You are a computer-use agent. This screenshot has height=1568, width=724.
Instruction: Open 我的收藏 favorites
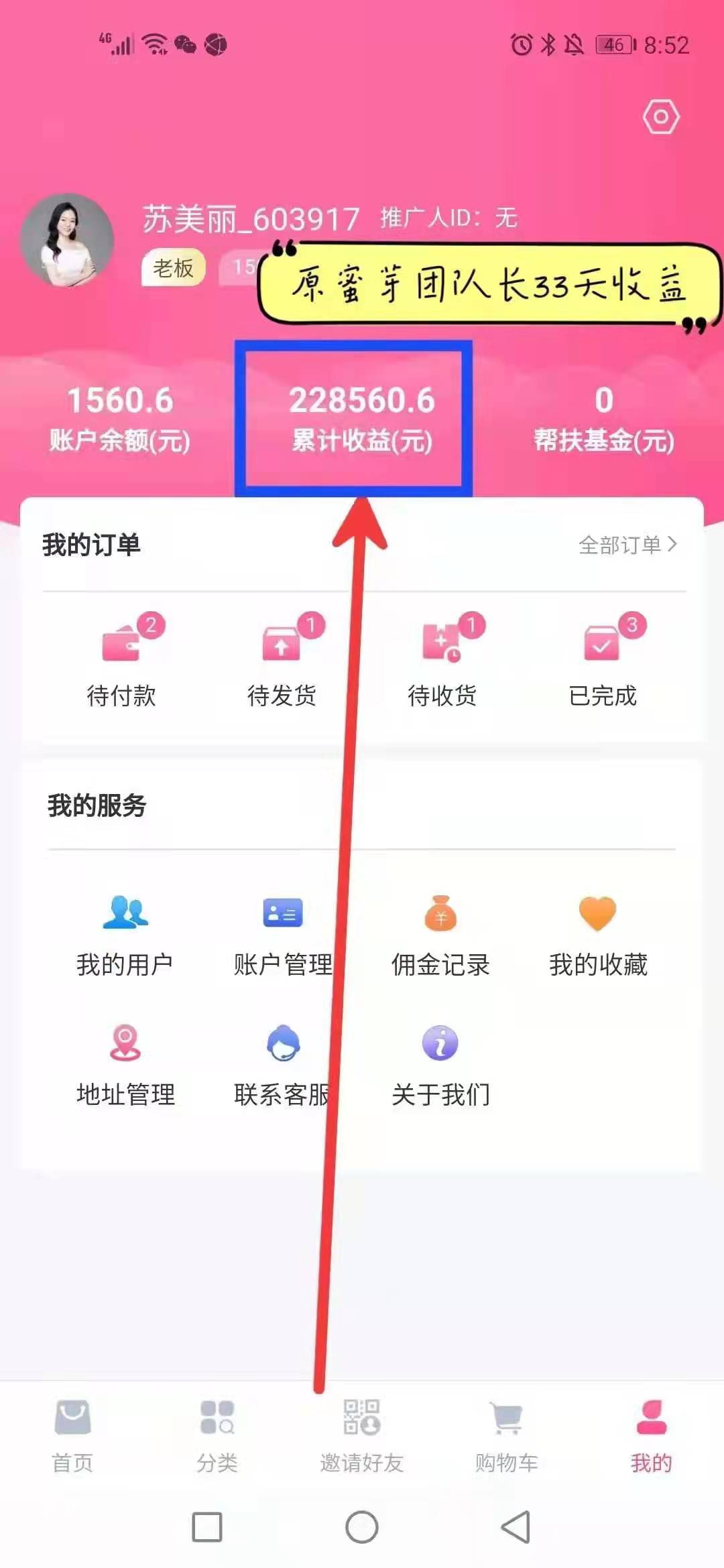click(598, 935)
